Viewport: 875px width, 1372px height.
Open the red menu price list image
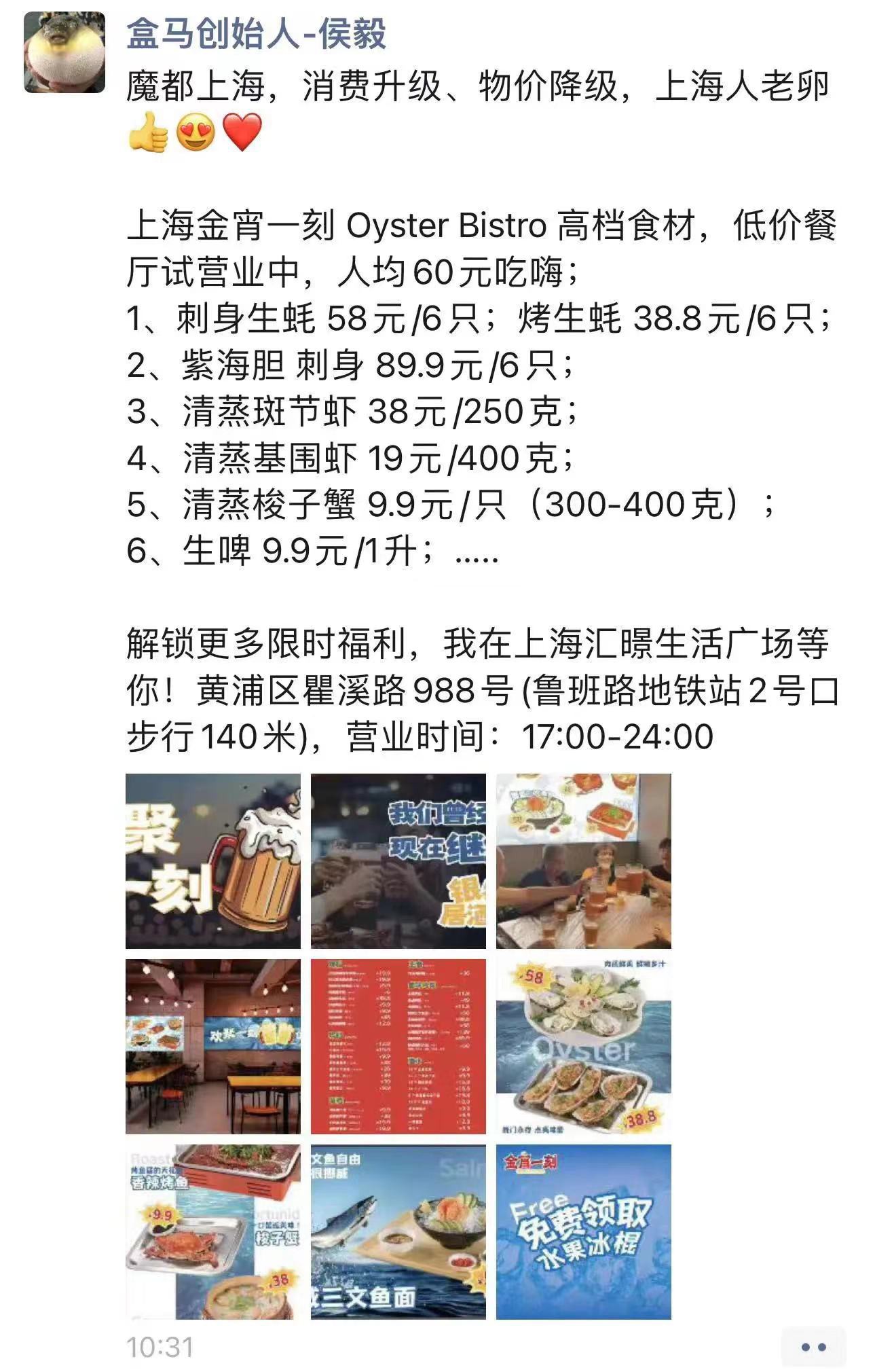[398, 1046]
